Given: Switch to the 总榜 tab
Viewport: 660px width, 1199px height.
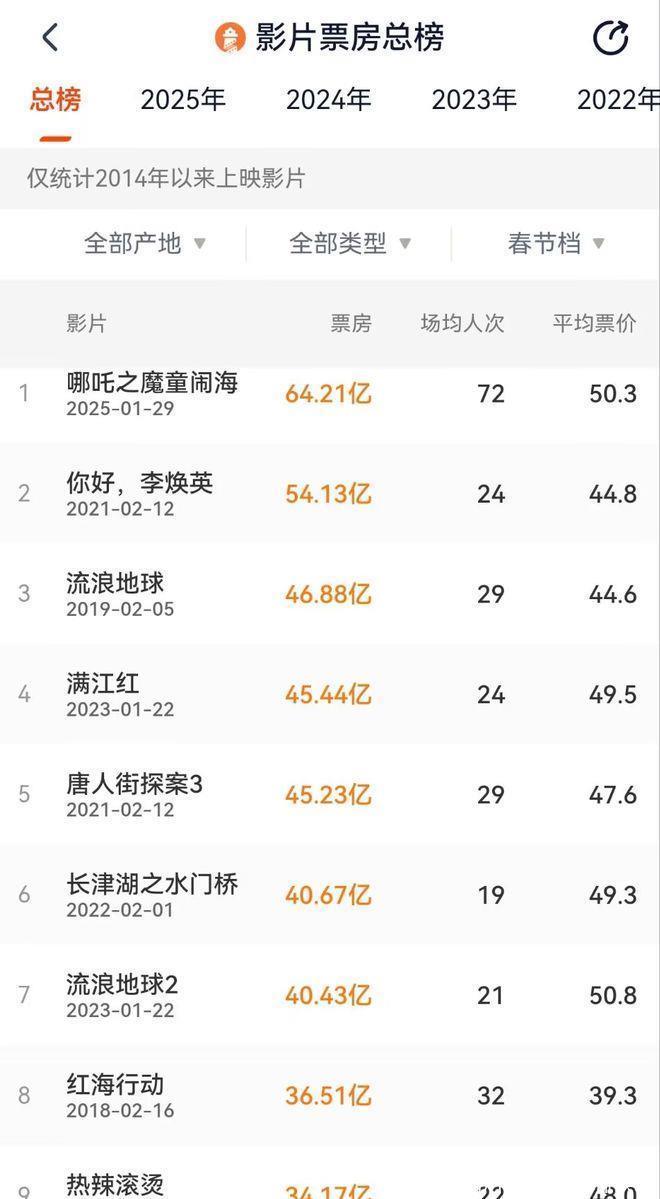Looking at the screenshot, I should pyautogui.click(x=55, y=100).
